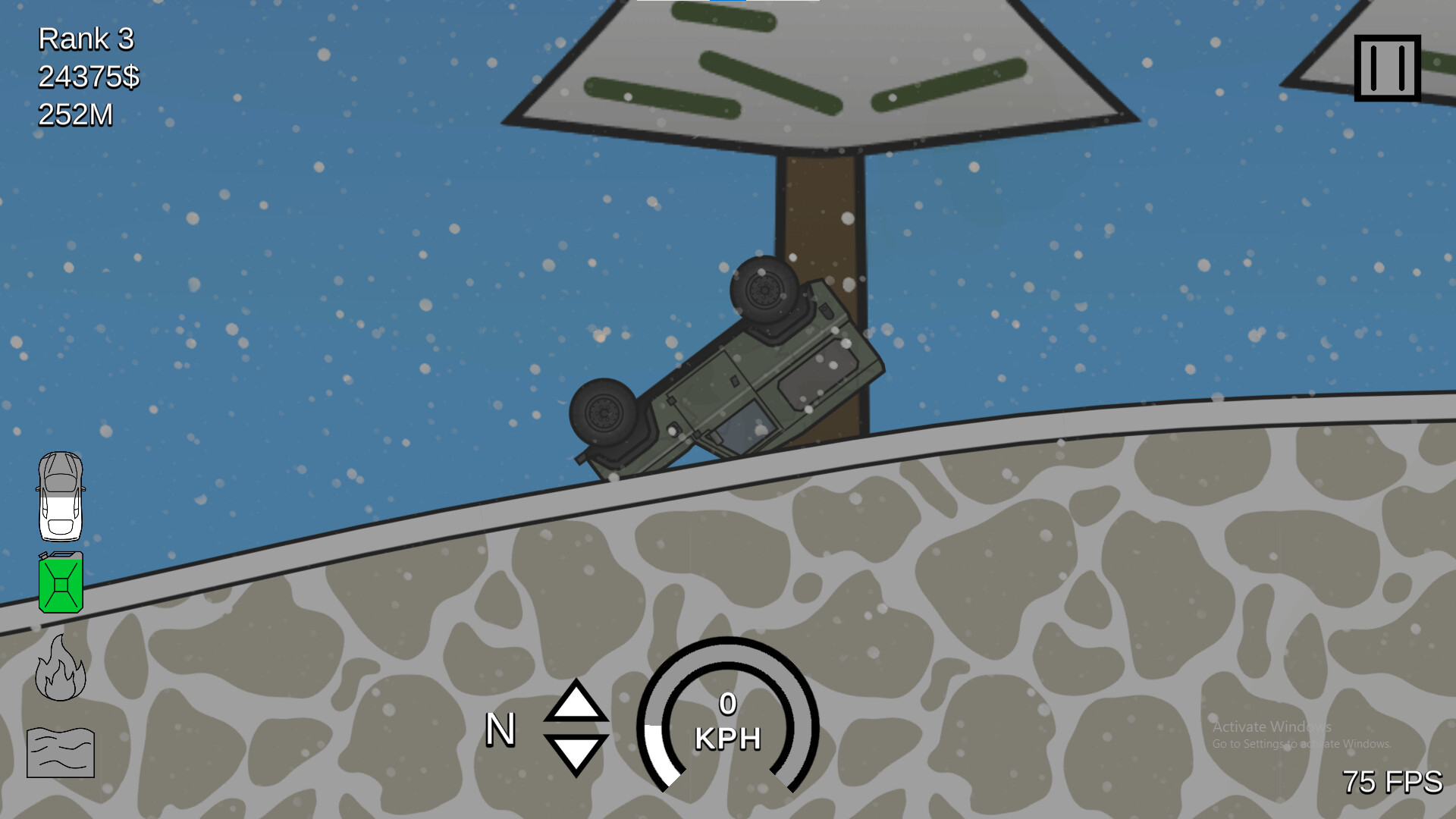
Task: Shift up a gear
Action: click(576, 701)
